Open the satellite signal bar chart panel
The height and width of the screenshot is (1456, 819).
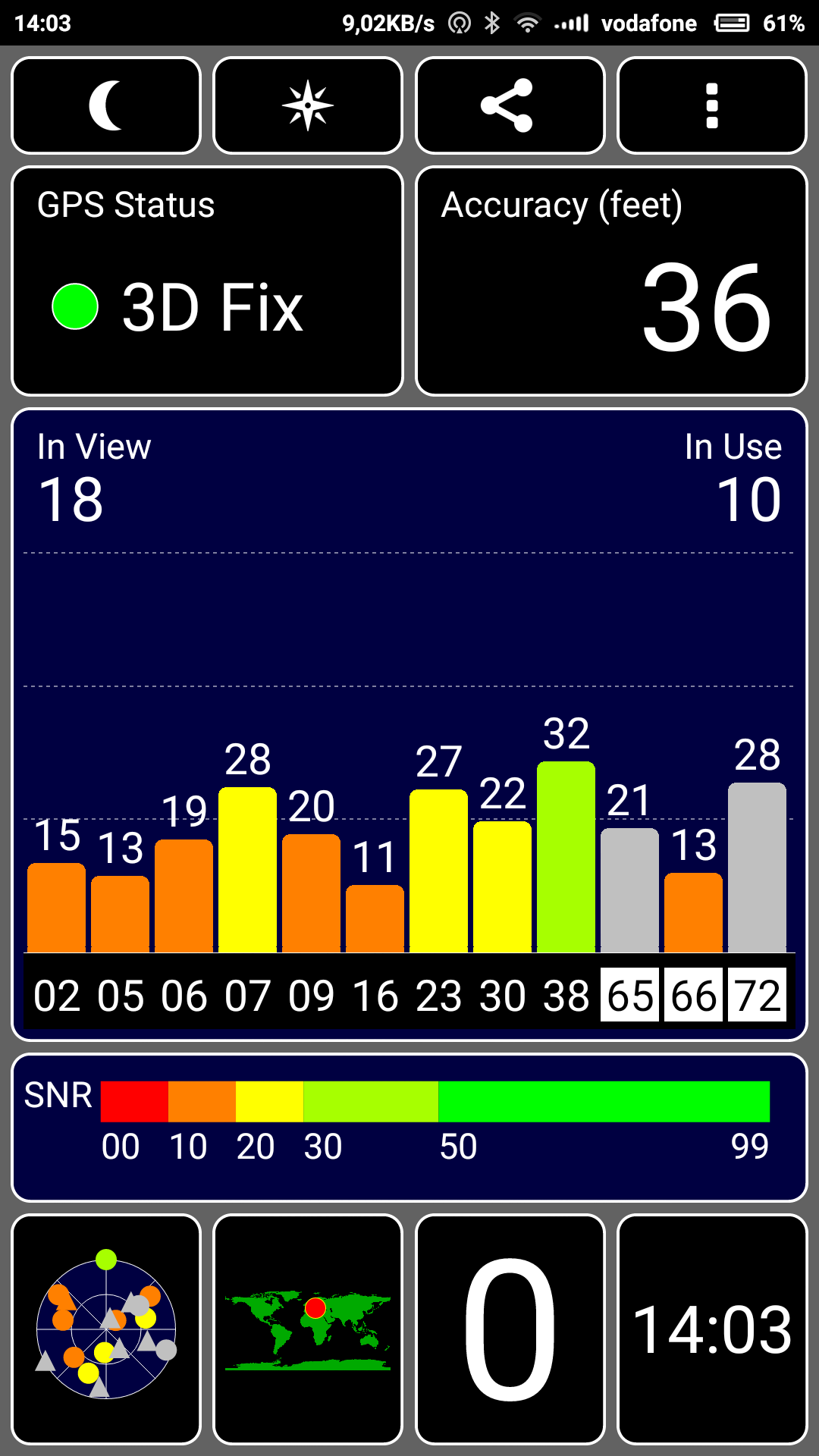coord(409,725)
